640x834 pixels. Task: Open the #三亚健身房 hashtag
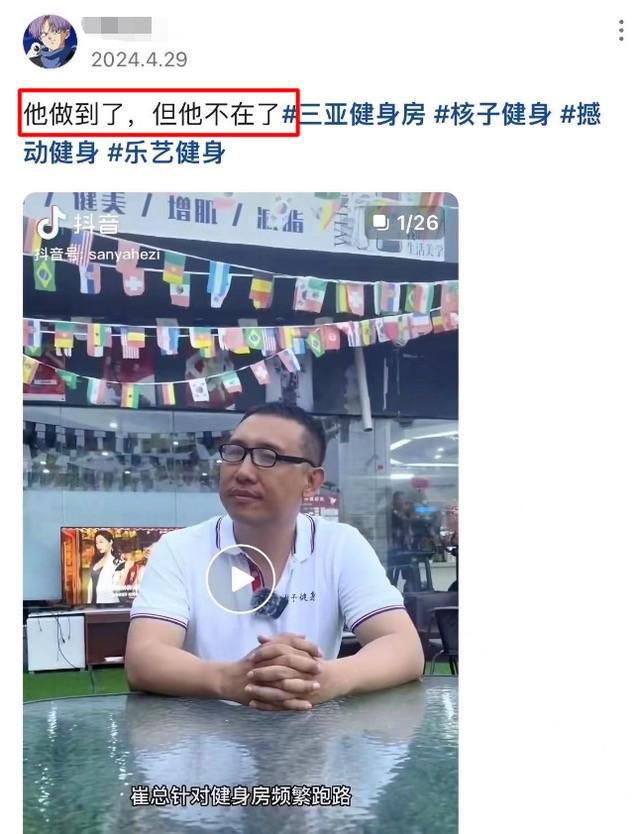353,115
